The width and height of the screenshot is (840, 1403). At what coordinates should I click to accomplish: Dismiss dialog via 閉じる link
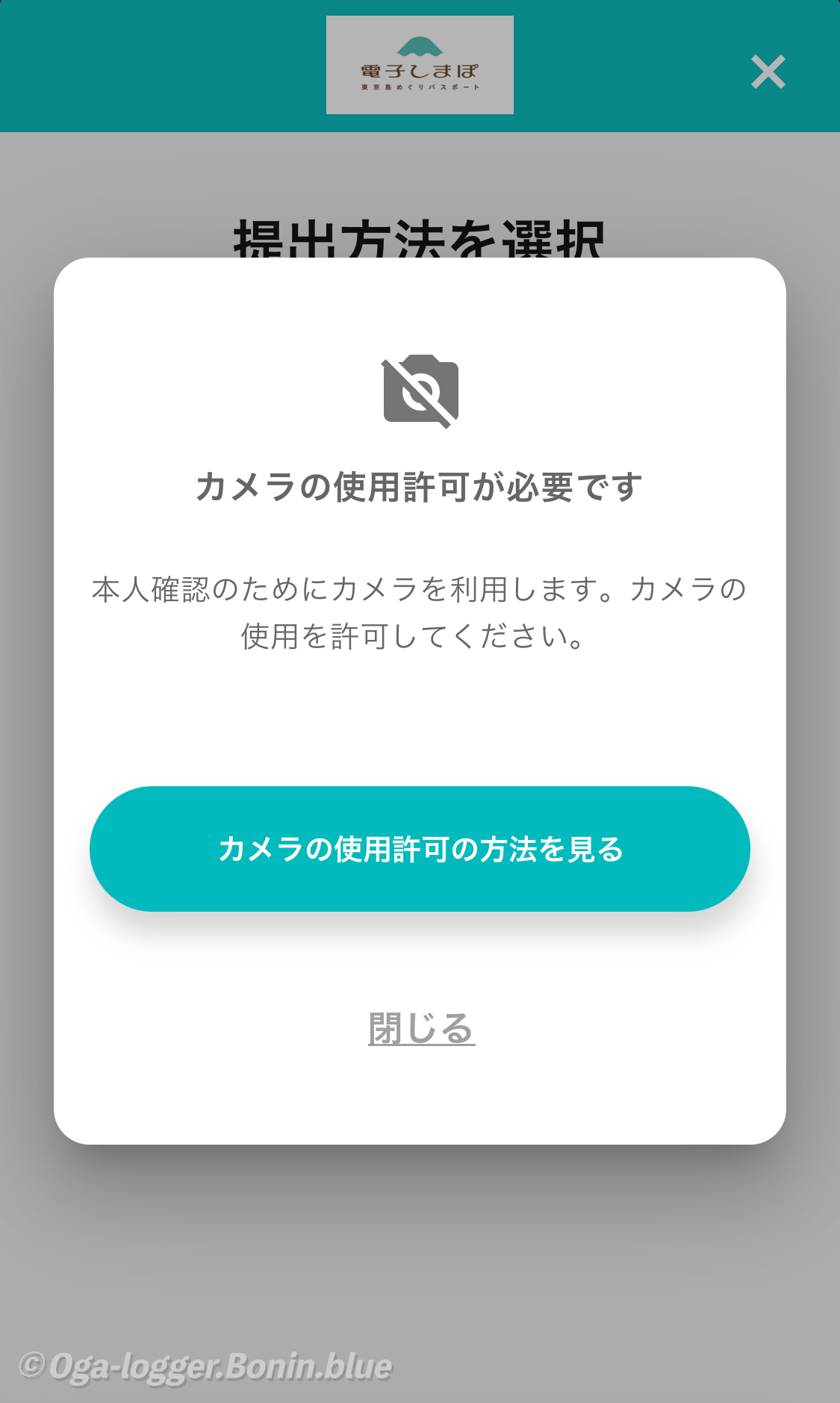click(x=421, y=1029)
